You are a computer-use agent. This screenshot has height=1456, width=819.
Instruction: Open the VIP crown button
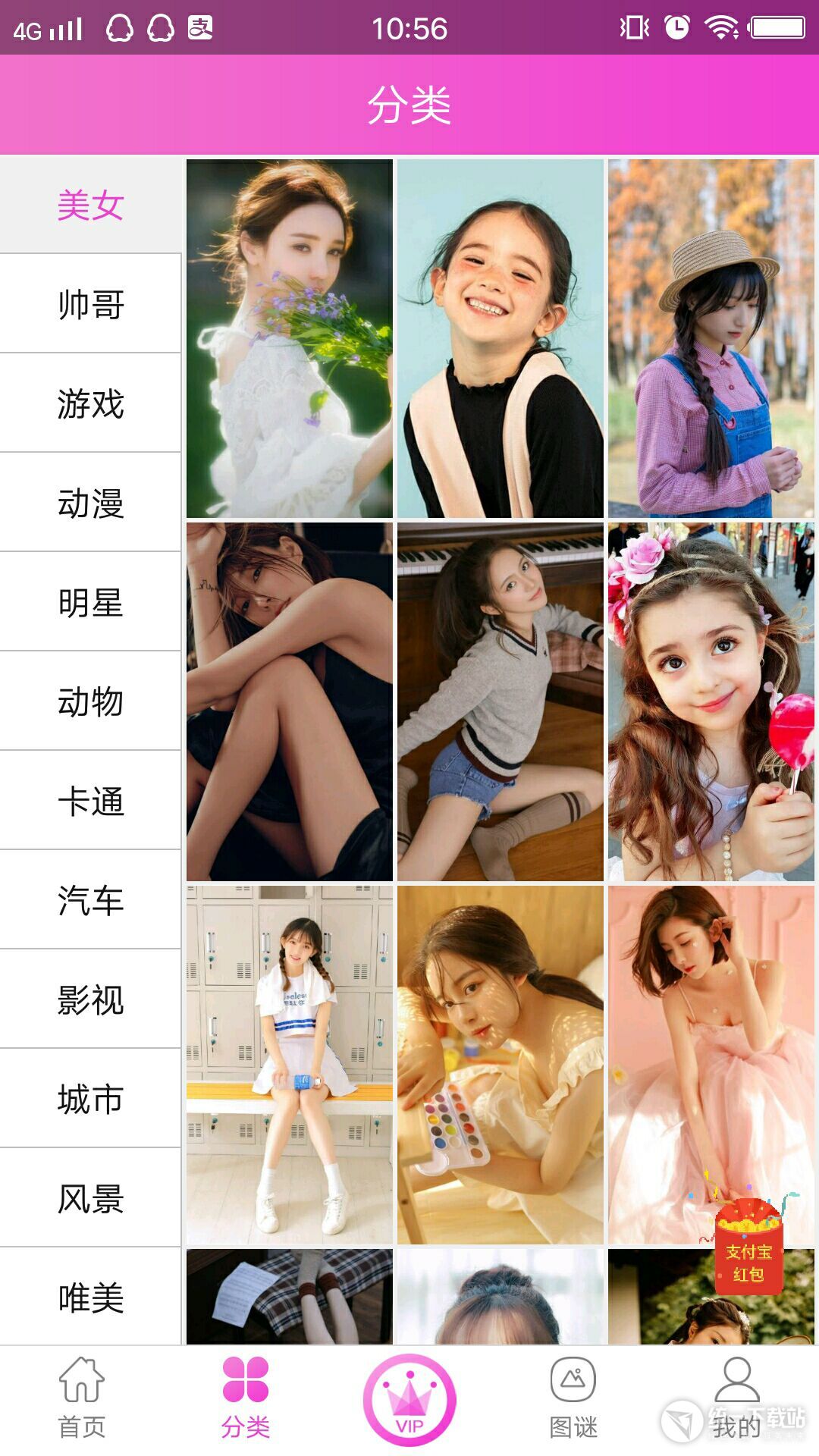(x=409, y=1400)
